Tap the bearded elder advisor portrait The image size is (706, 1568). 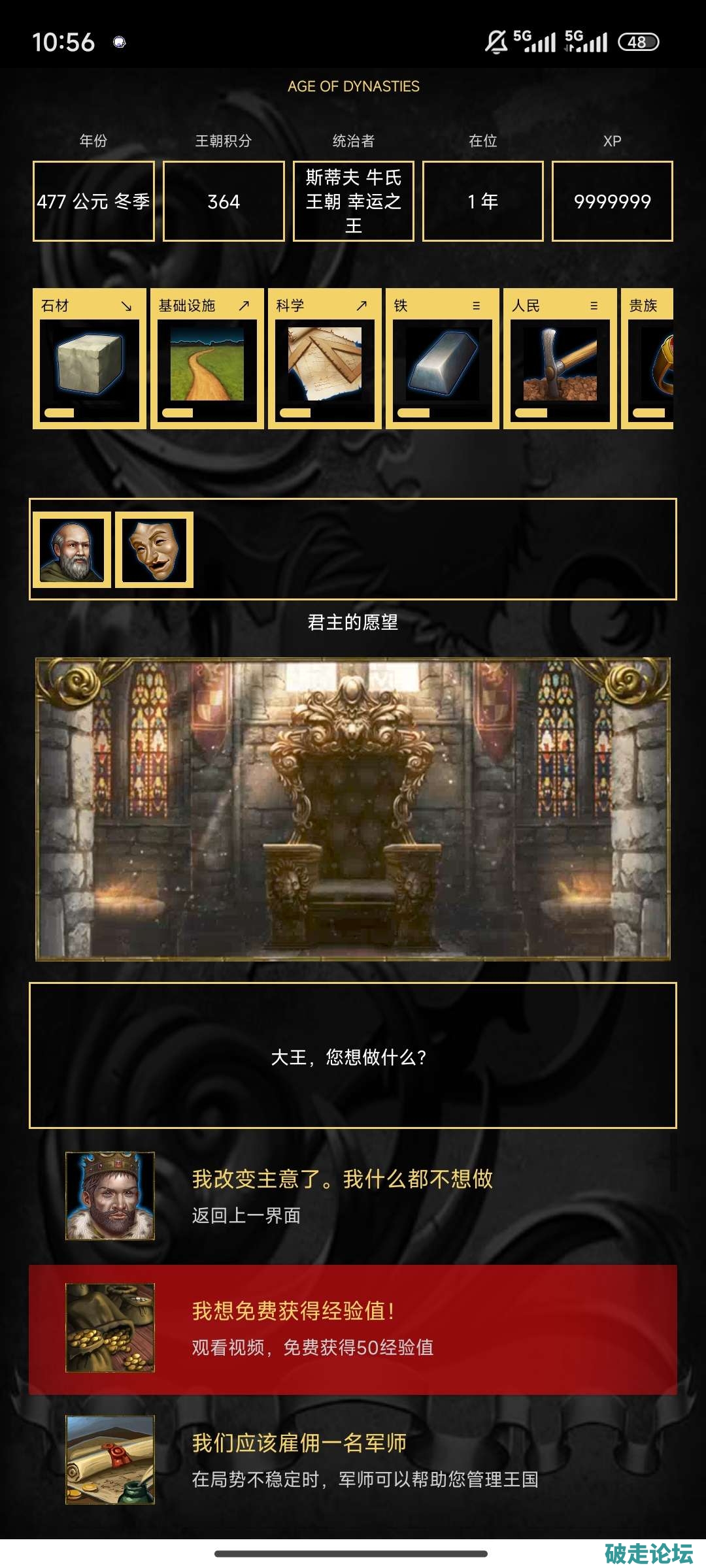click(72, 549)
